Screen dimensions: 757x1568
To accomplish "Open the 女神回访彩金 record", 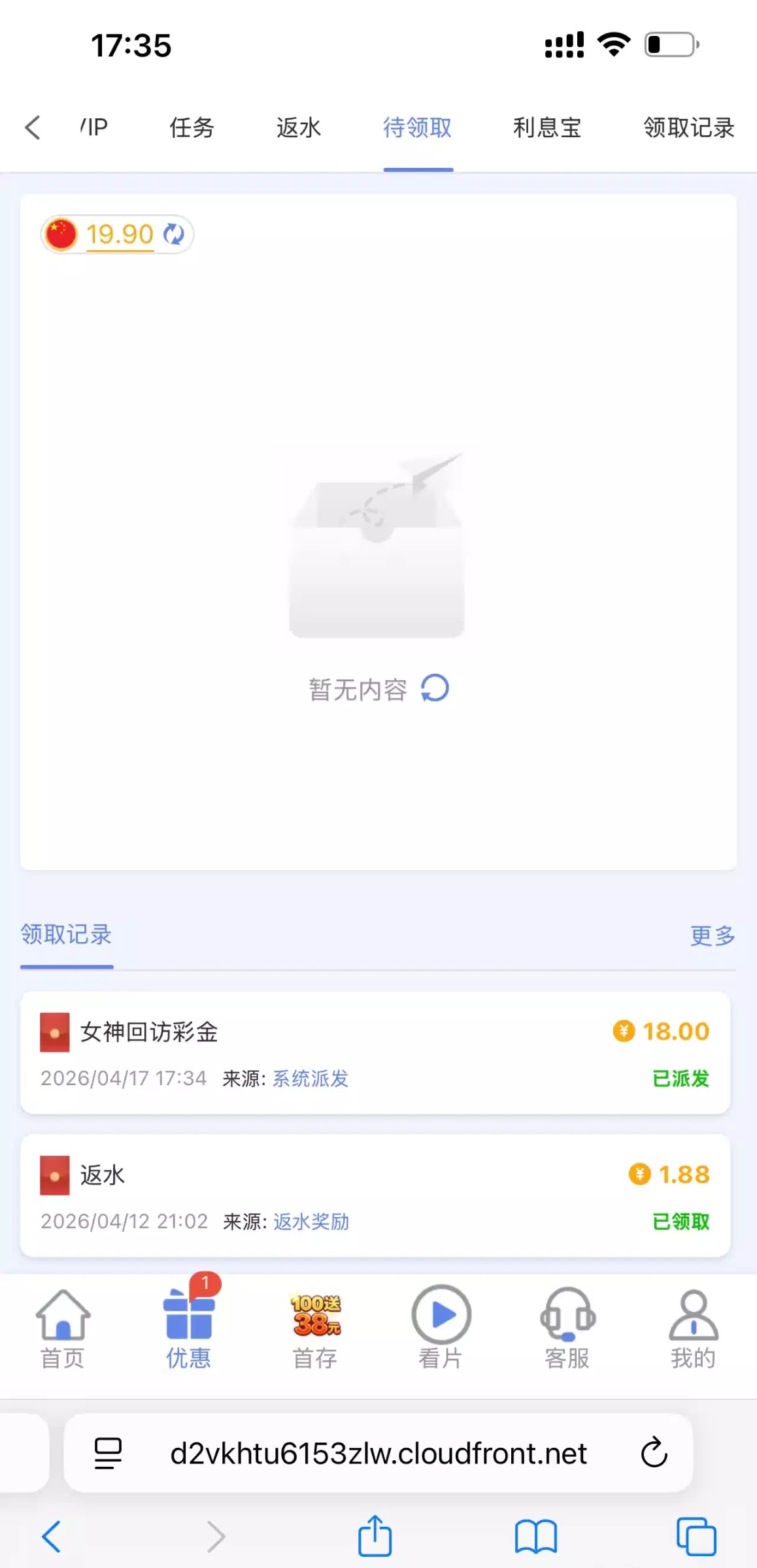I will tap(375, 1053).
